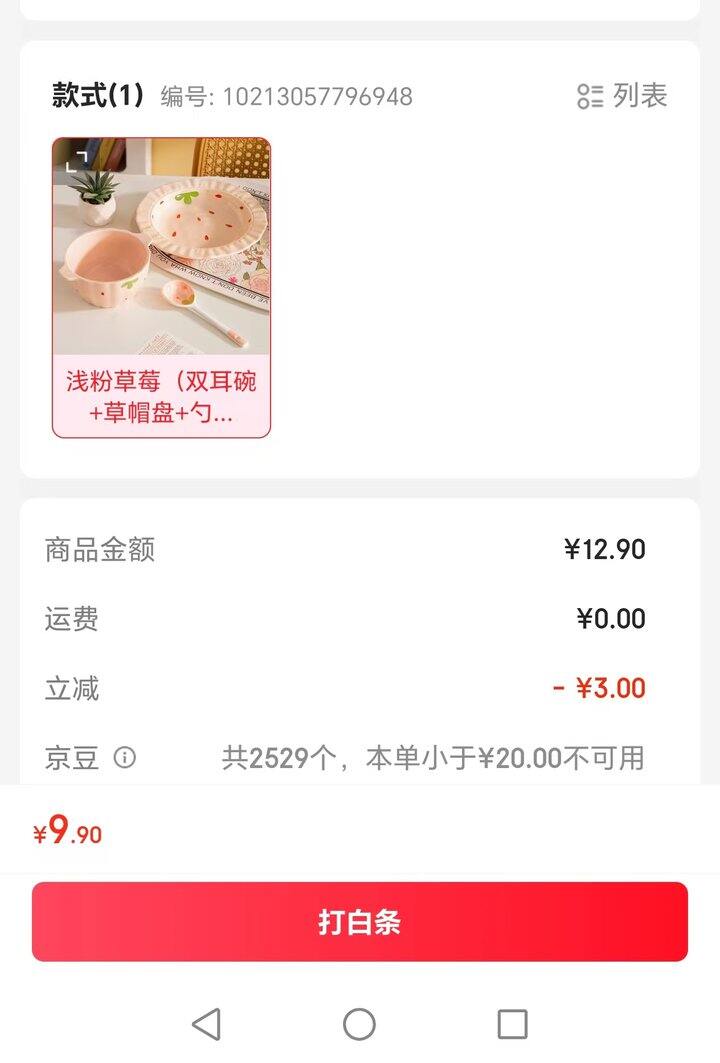Switch styles to 列表 list view
The width and height of the screenshot is (720, 1063).
[x=622, y=96]
